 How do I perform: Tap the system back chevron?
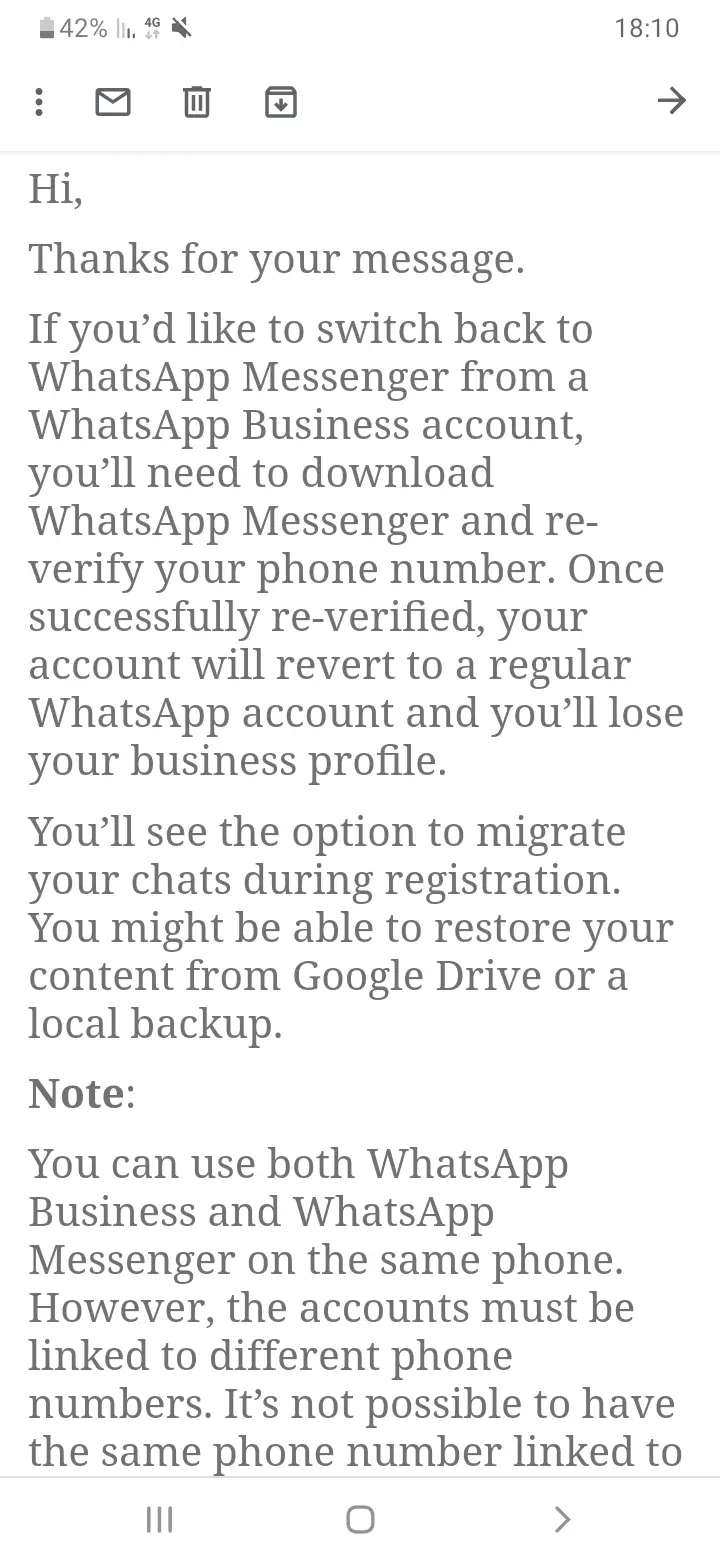click(x=562, y=1520)
